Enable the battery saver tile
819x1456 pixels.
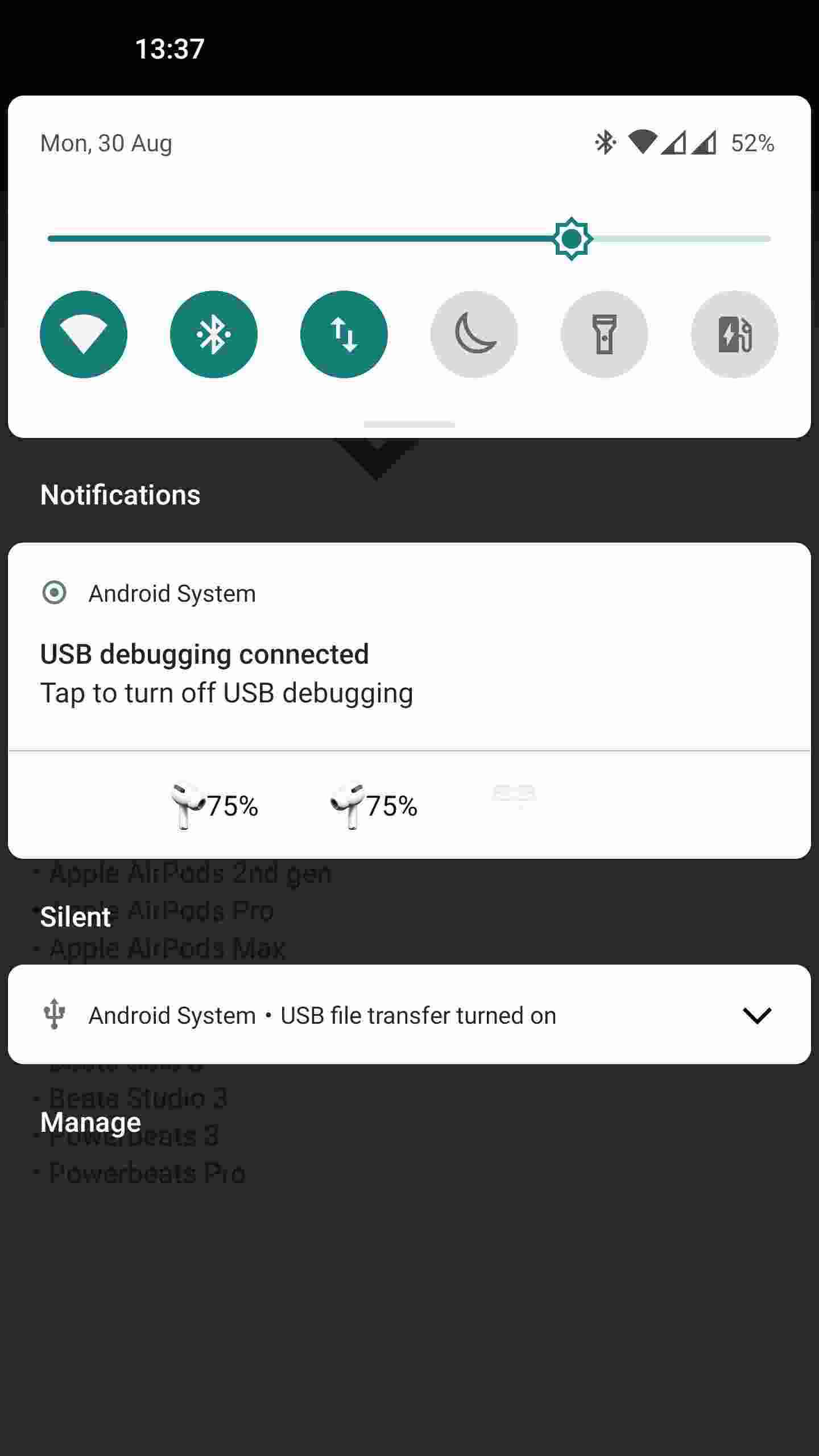pos(735,334)
